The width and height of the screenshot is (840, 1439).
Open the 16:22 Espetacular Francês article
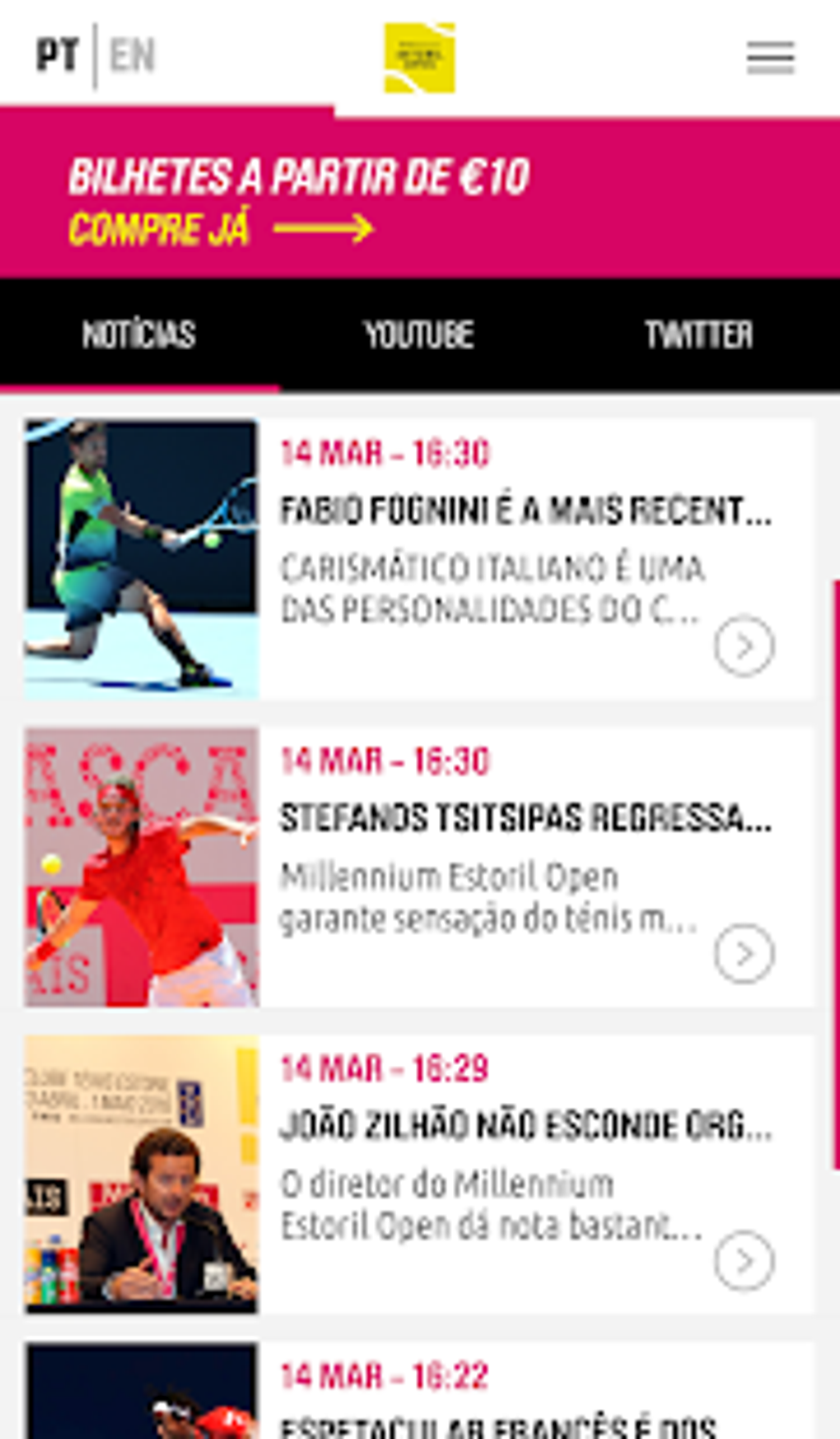(x=419, y=1391)
